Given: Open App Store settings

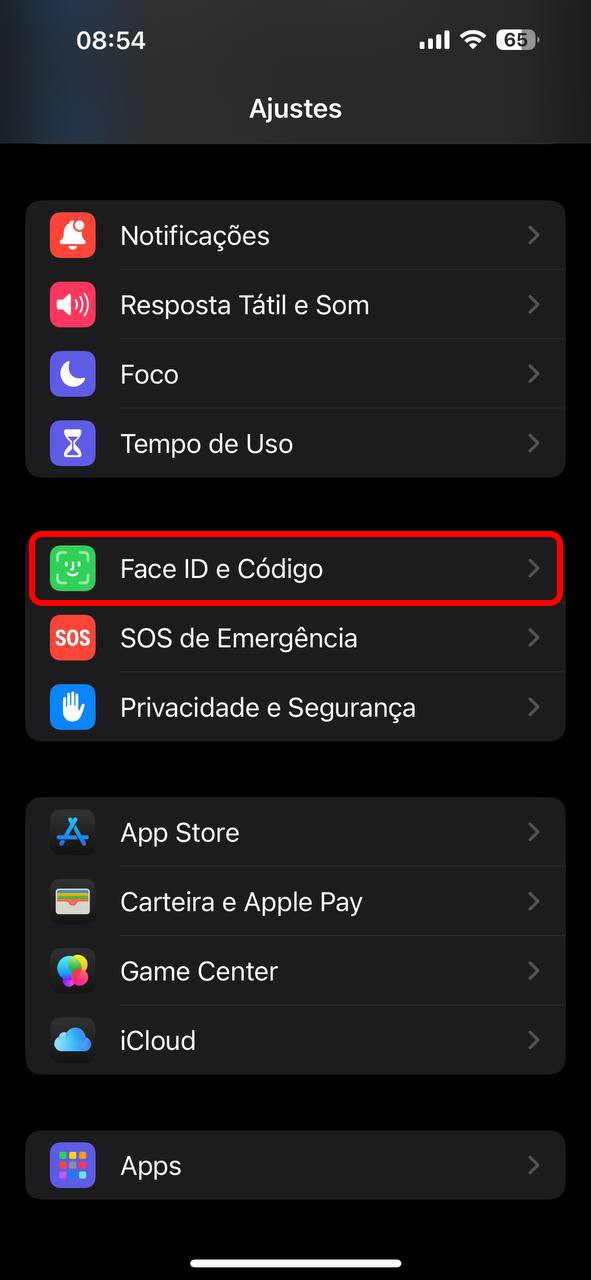Looking at the screenshot, I should coord(295,832).
